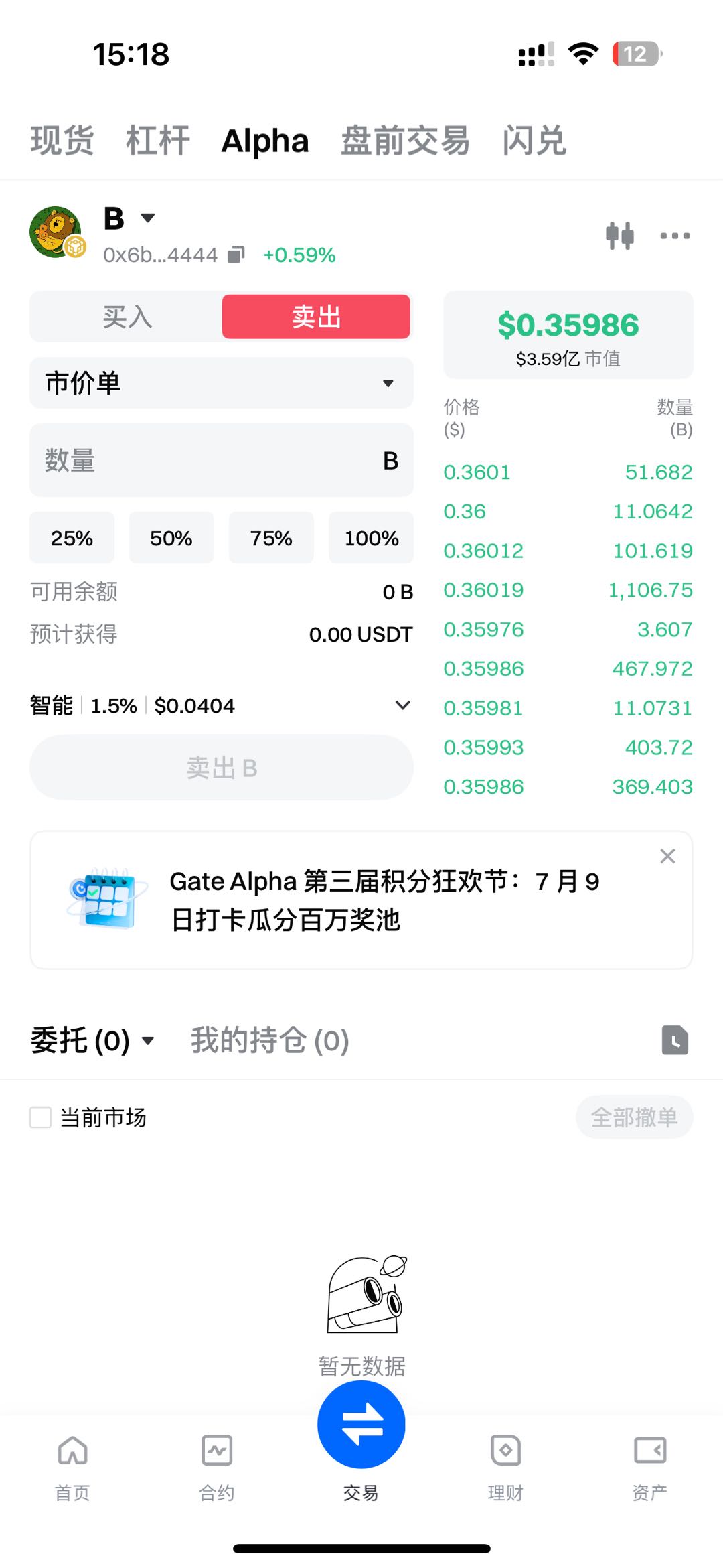The image size is (723, 1568).
Task: Select the 买入 buy side
Action: [x=127, y=317]
